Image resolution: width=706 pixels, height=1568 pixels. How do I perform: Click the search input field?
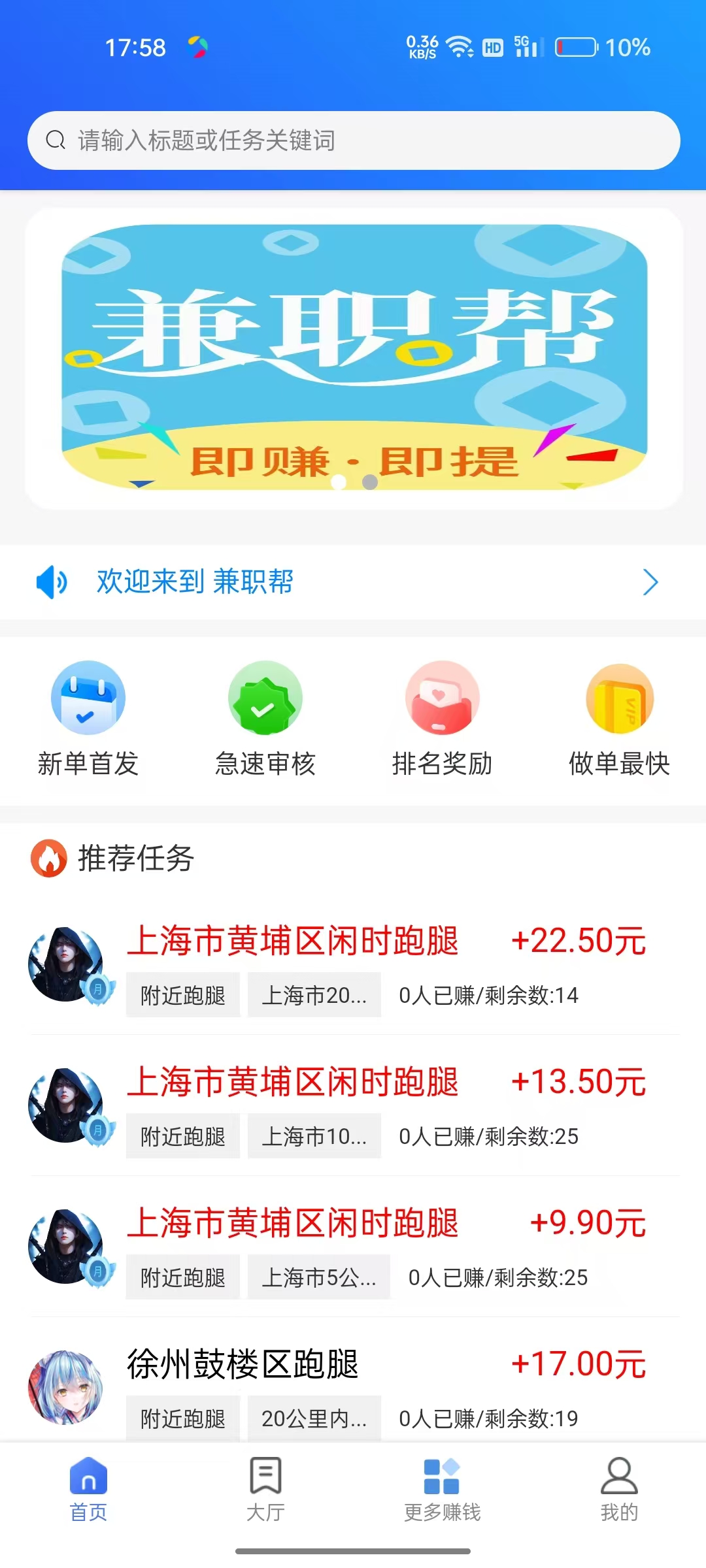(x=353, y=140)
